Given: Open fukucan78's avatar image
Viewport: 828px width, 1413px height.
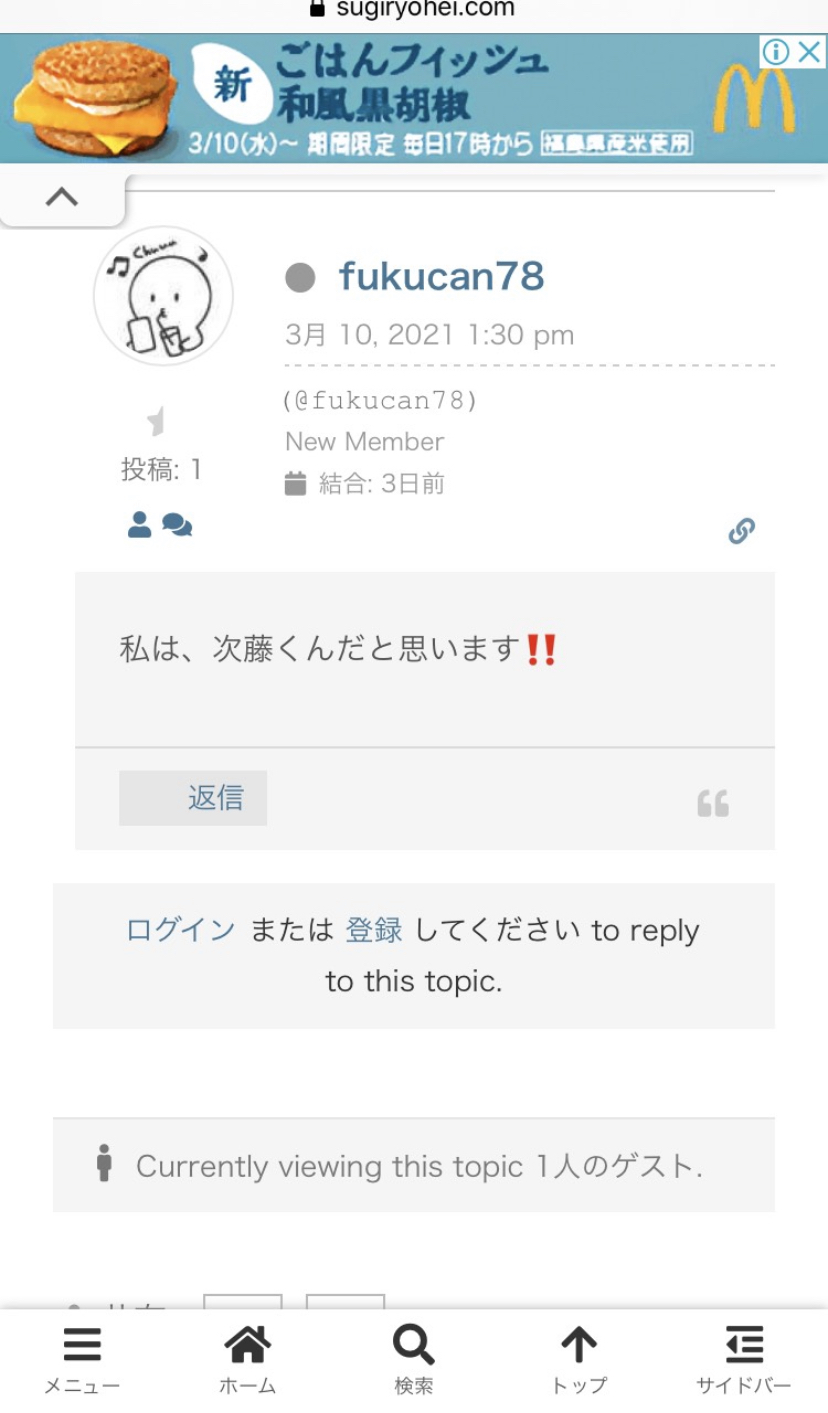Looking at the screenshot, I should [163, 296].
